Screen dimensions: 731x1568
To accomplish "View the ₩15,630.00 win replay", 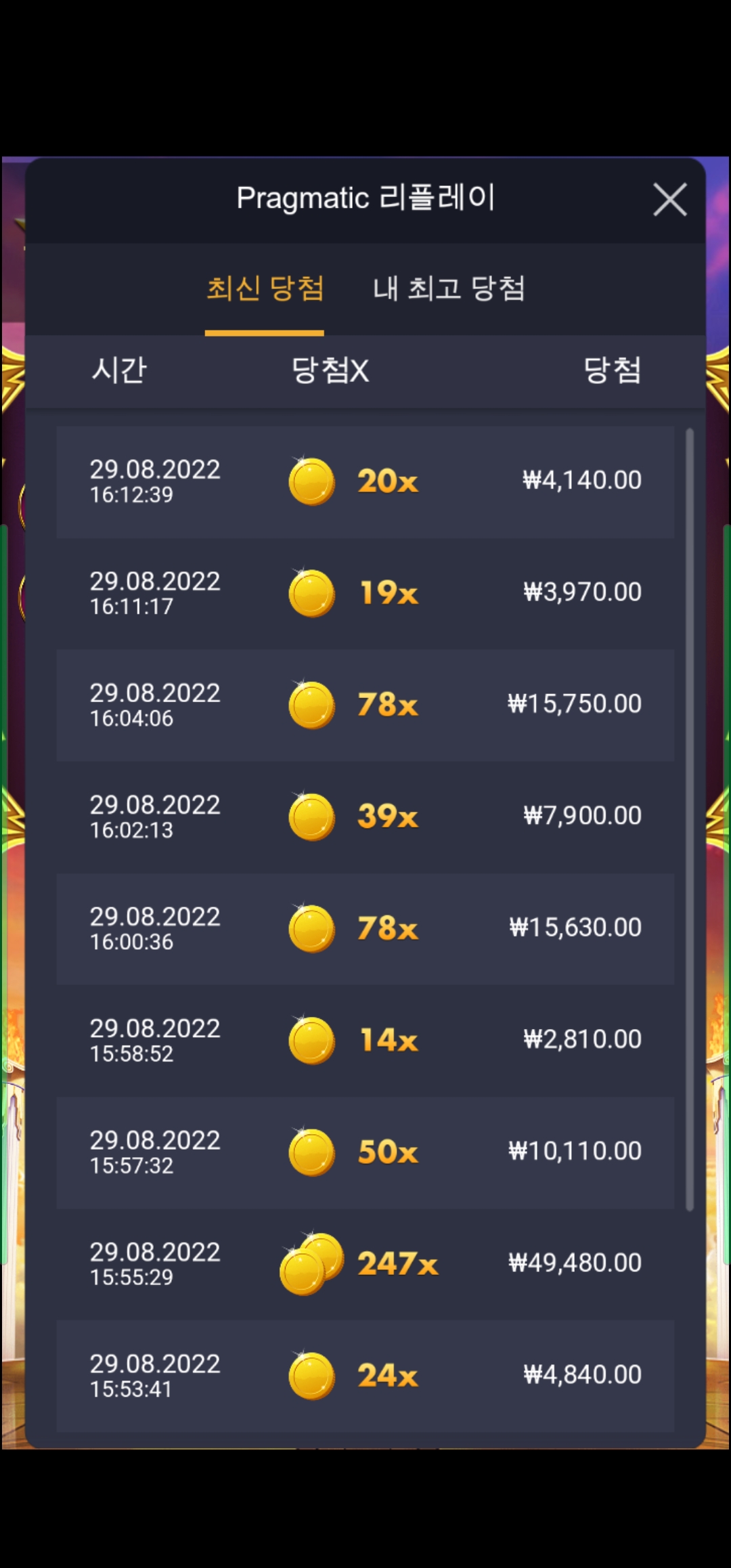I will (365, 929).
